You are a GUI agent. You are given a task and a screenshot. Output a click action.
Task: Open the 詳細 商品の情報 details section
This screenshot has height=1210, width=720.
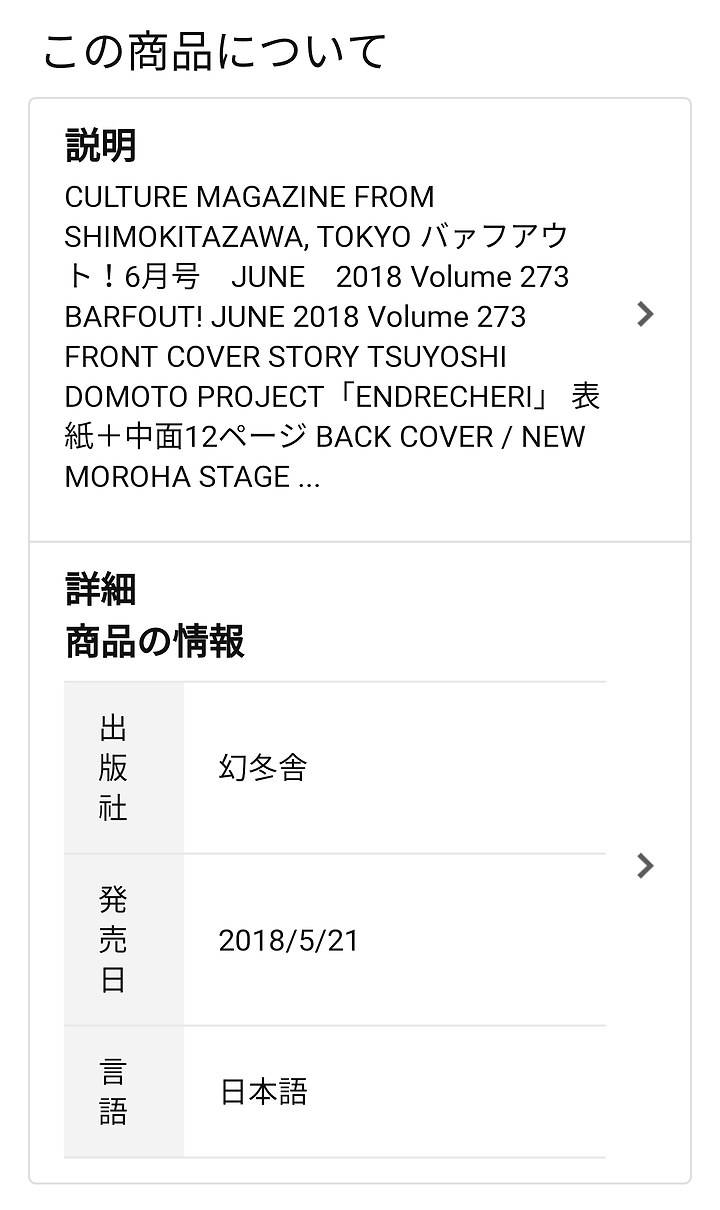[645, 865]
